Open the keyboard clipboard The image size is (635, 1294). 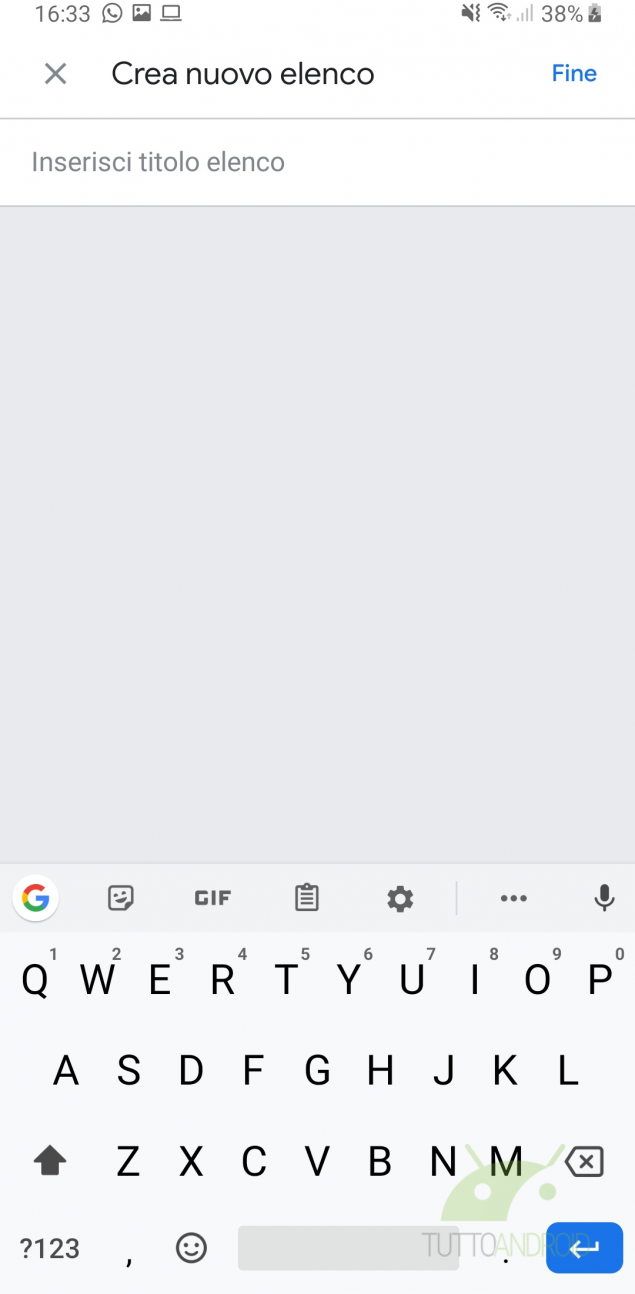coord(307,898)
